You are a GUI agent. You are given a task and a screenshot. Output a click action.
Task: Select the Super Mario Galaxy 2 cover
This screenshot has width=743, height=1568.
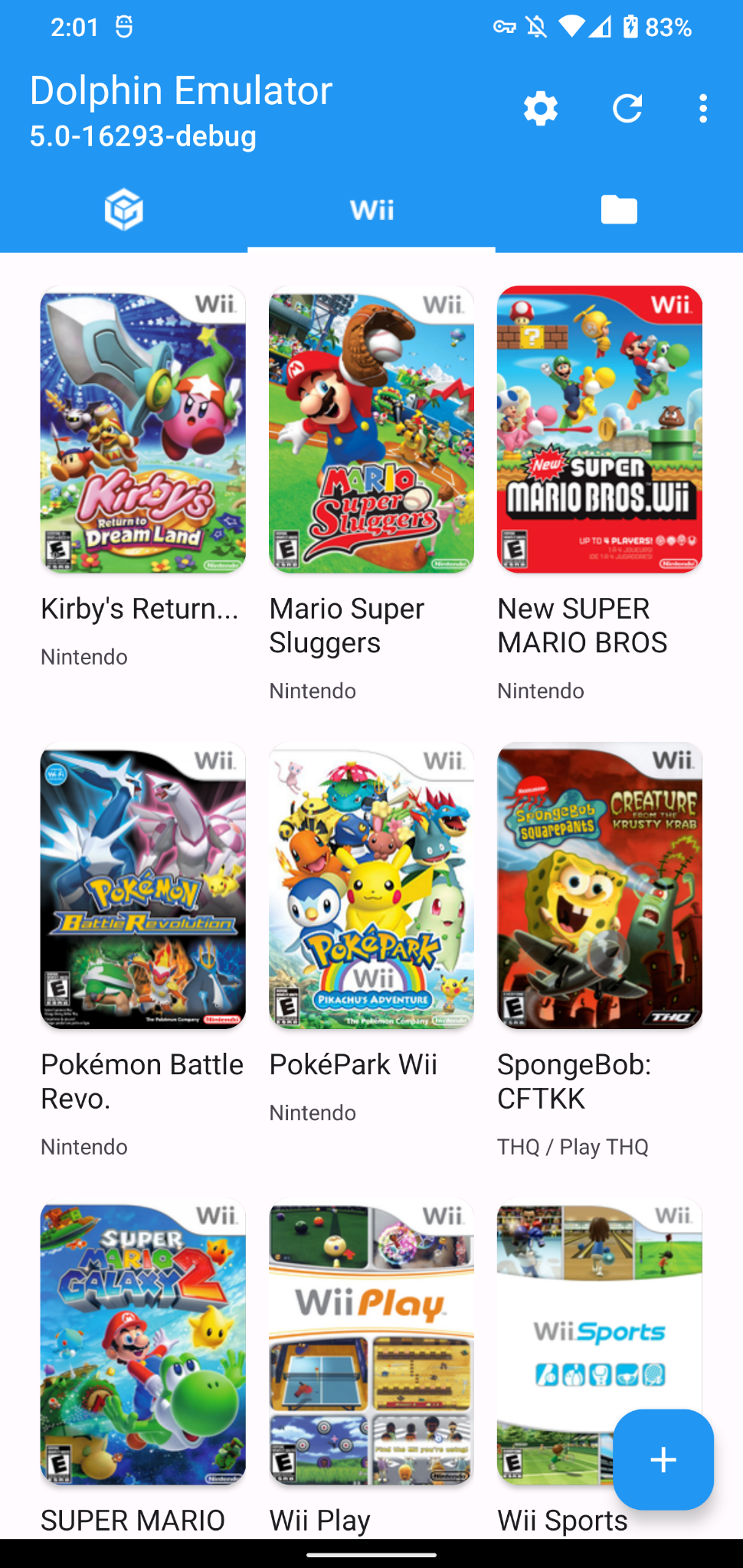pos(143,1341)
